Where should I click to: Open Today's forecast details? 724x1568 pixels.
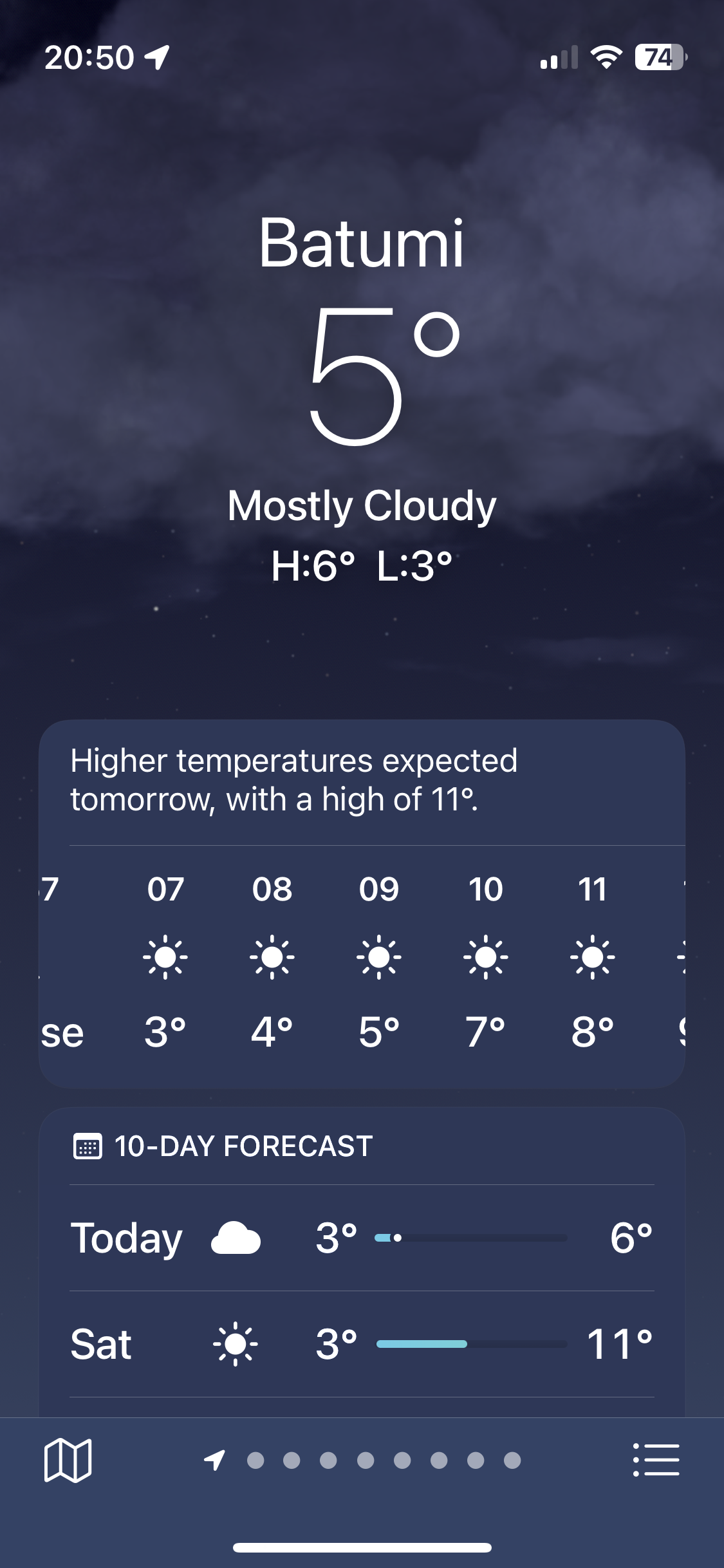(362, 1237)
